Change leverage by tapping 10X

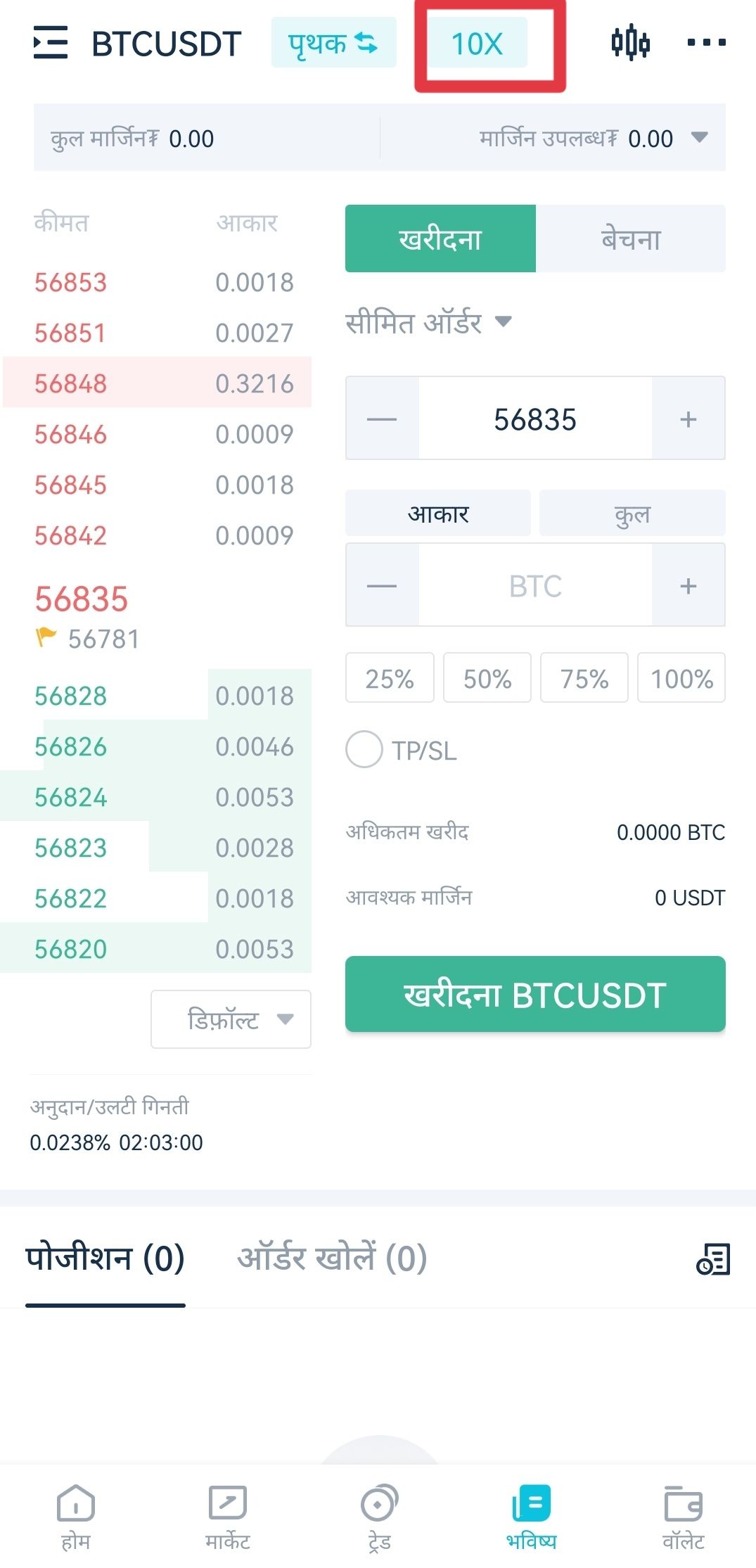click(x=478, y=44)
